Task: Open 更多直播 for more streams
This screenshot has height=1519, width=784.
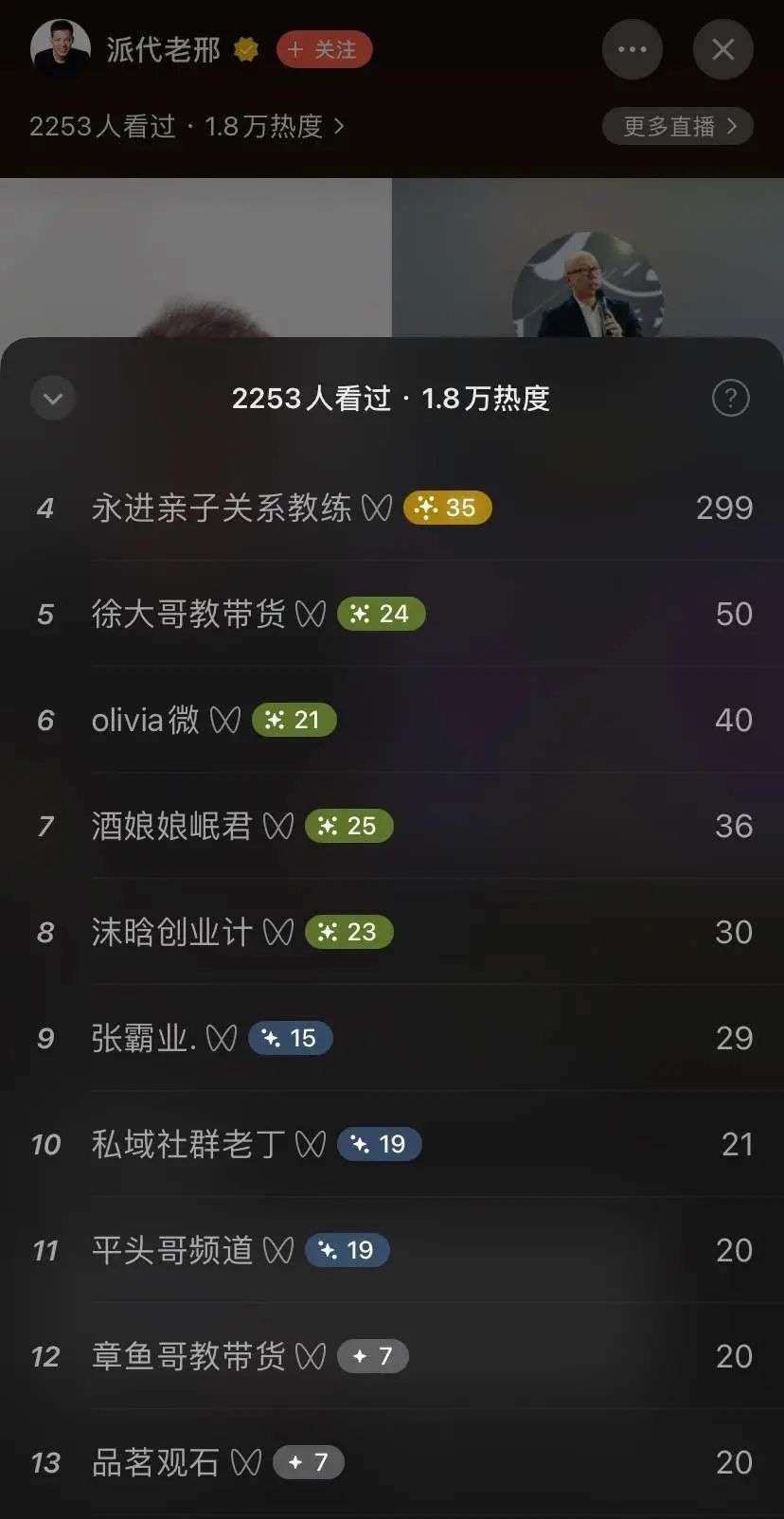Action: tap(678, 126)
